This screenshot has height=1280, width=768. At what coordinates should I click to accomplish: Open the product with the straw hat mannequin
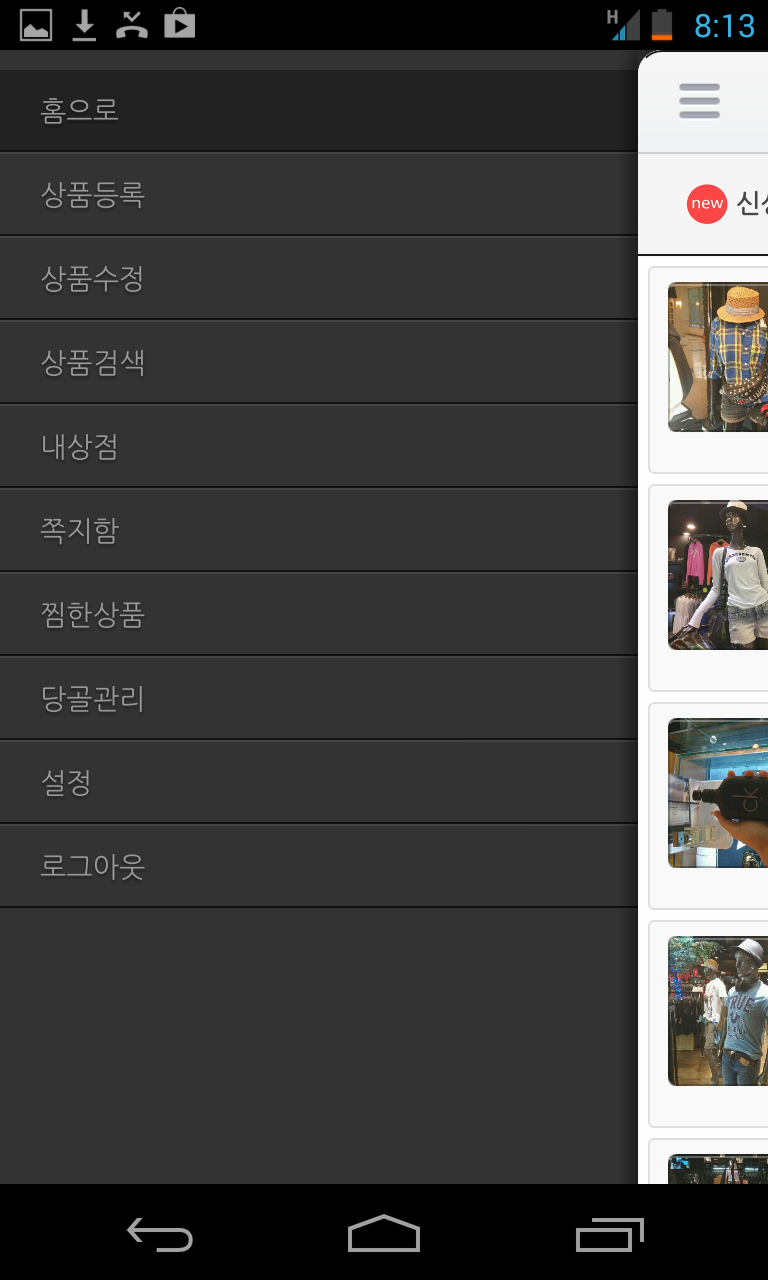tap(718, 357)
